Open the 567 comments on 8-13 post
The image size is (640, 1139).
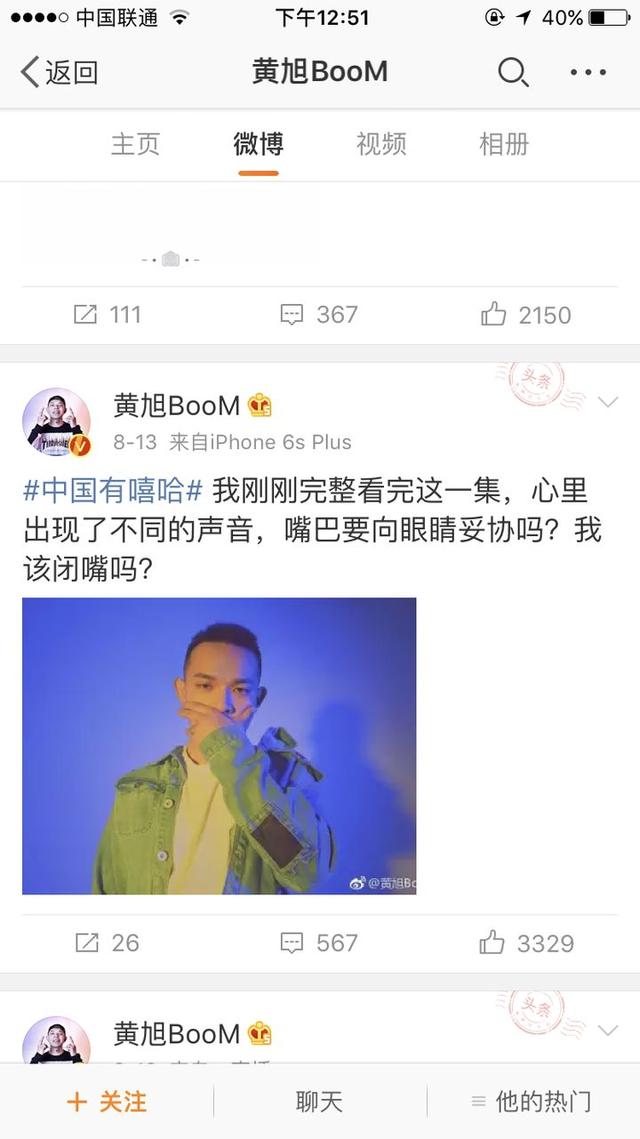coord(319,943)
